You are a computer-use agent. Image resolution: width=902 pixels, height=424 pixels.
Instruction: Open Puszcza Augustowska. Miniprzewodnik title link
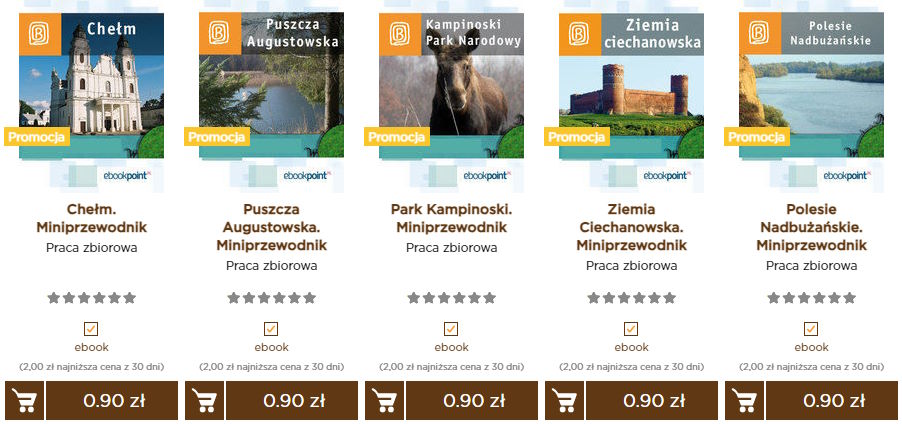(271, 227)
